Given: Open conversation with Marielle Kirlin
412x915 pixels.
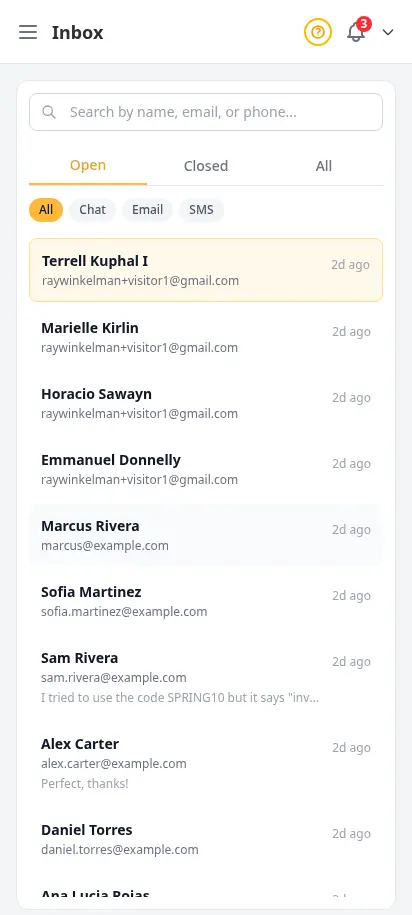Looking at the screenshot, I should click(206, 337).
